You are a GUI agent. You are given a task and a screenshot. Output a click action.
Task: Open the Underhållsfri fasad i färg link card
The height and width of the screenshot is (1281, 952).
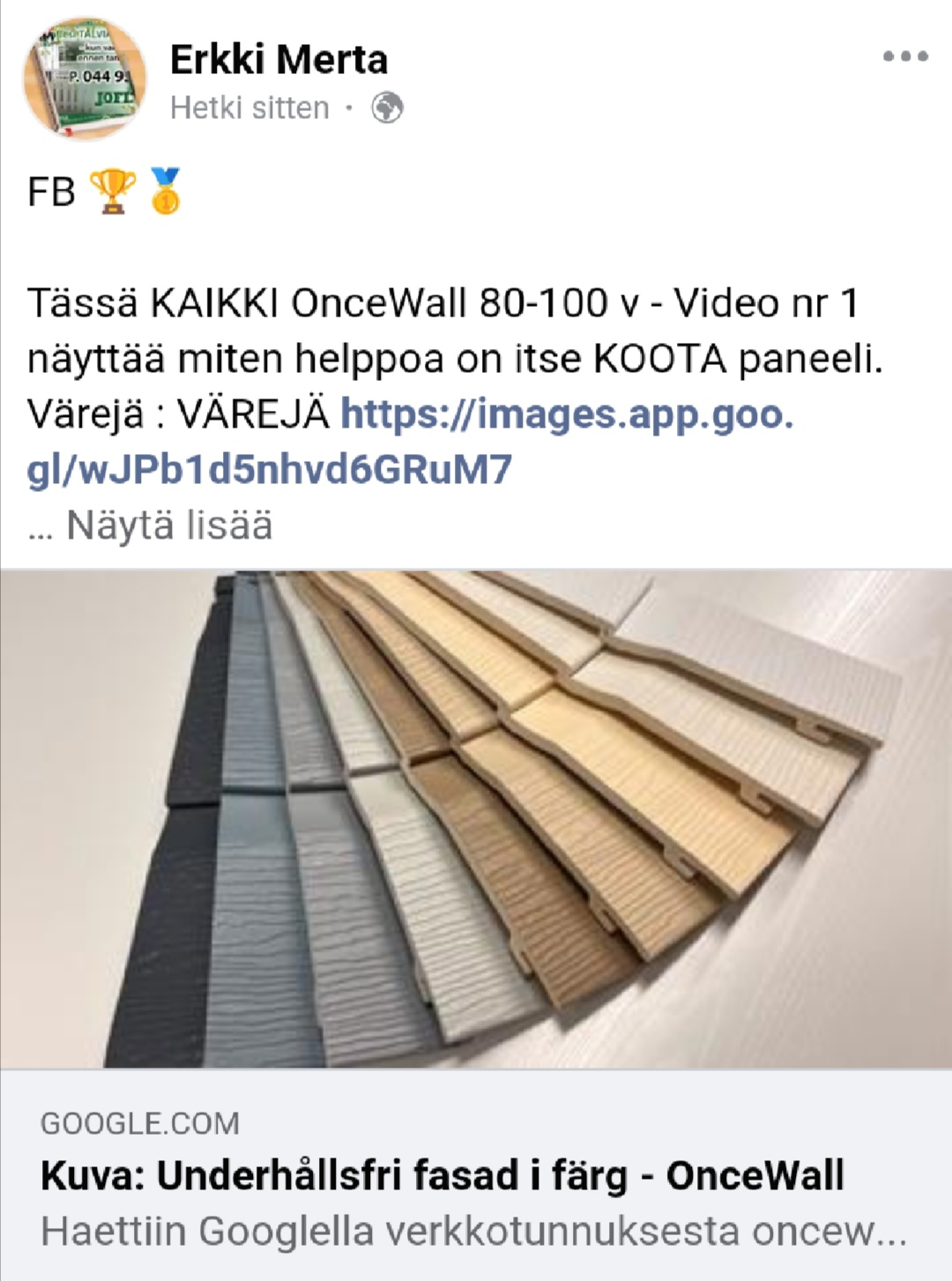click(x=476, y=1176)
